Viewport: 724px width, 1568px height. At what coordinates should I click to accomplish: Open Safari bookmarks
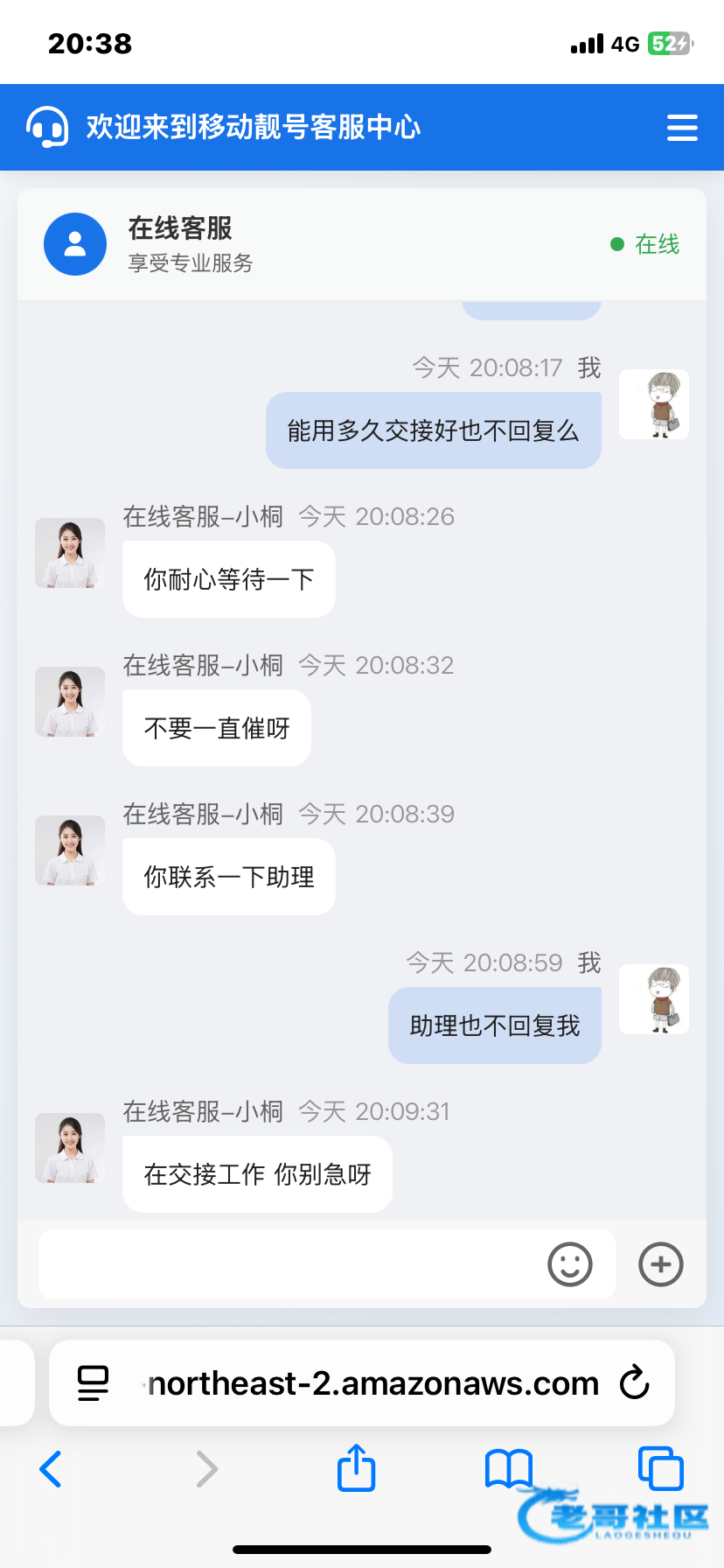pos(509,1468)
